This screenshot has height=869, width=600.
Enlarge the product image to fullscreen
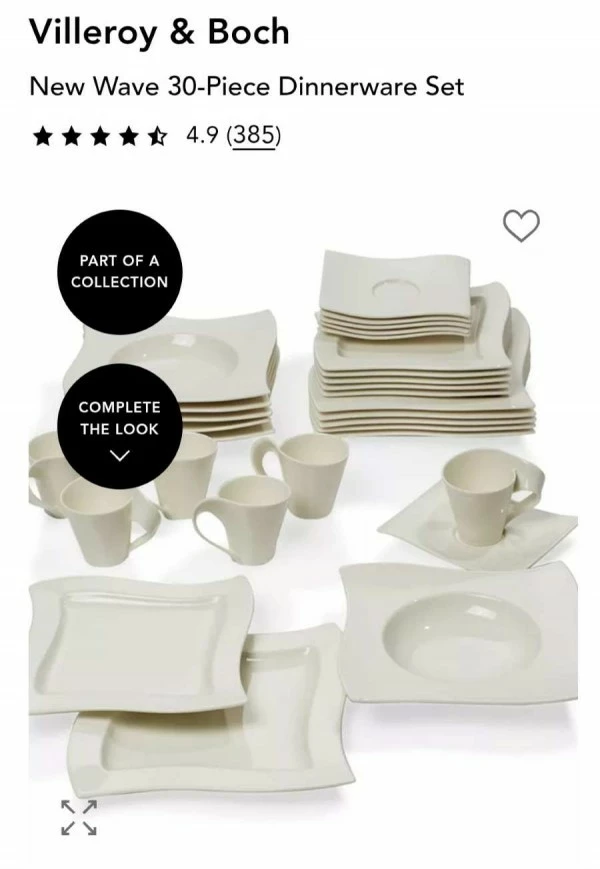pyautogui.click(x=79, y=816)
